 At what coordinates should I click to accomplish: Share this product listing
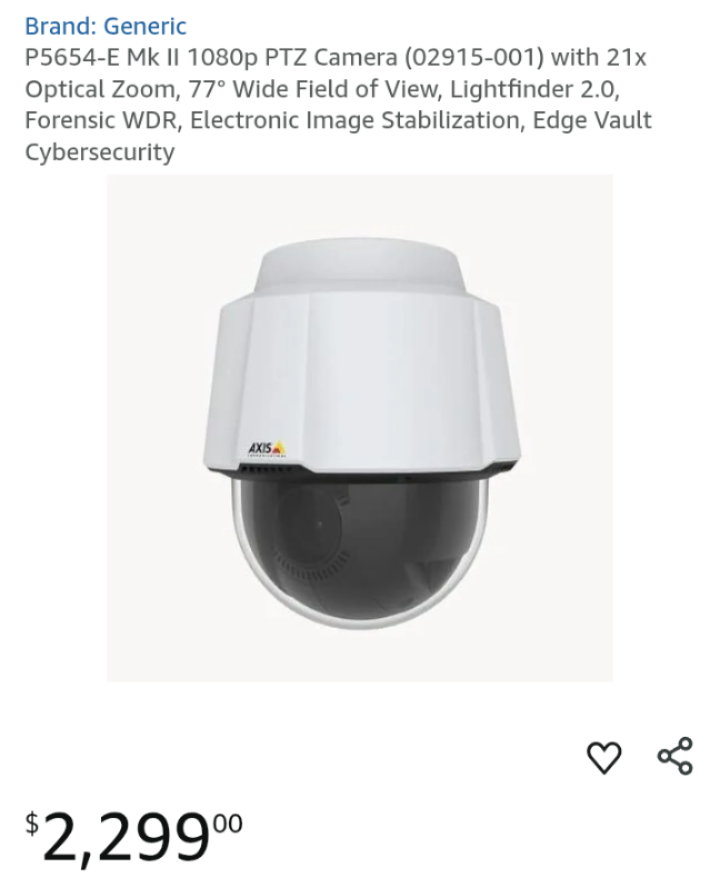point(675,756)
